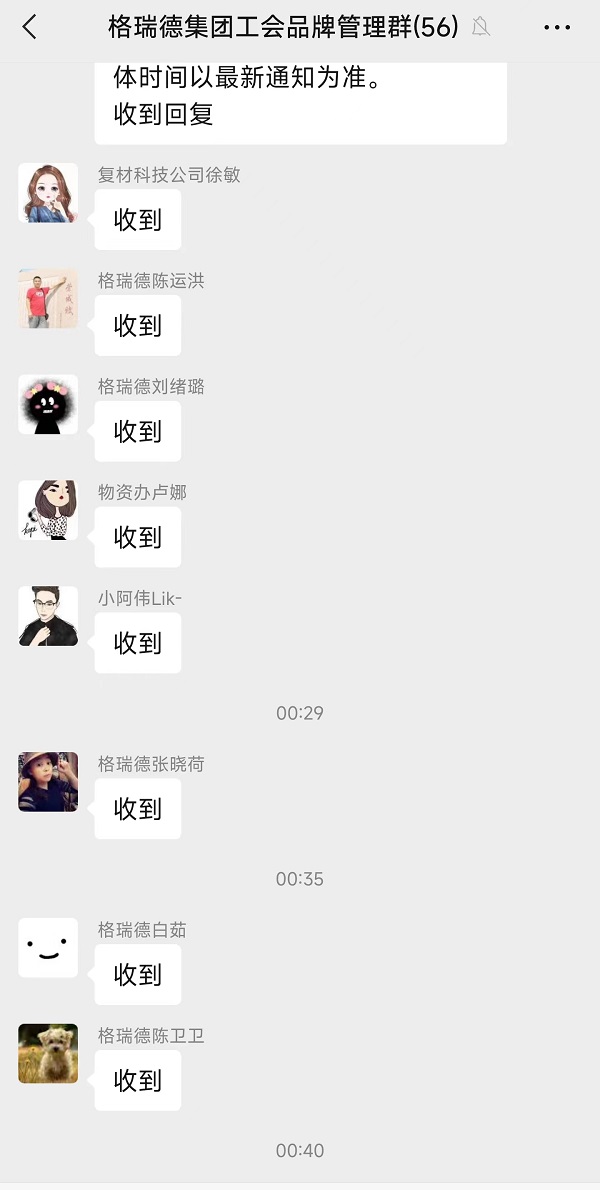Go back from the group chat
Image resolution: width=600 pixels, height=1190 pixels.
click(30, 27)
